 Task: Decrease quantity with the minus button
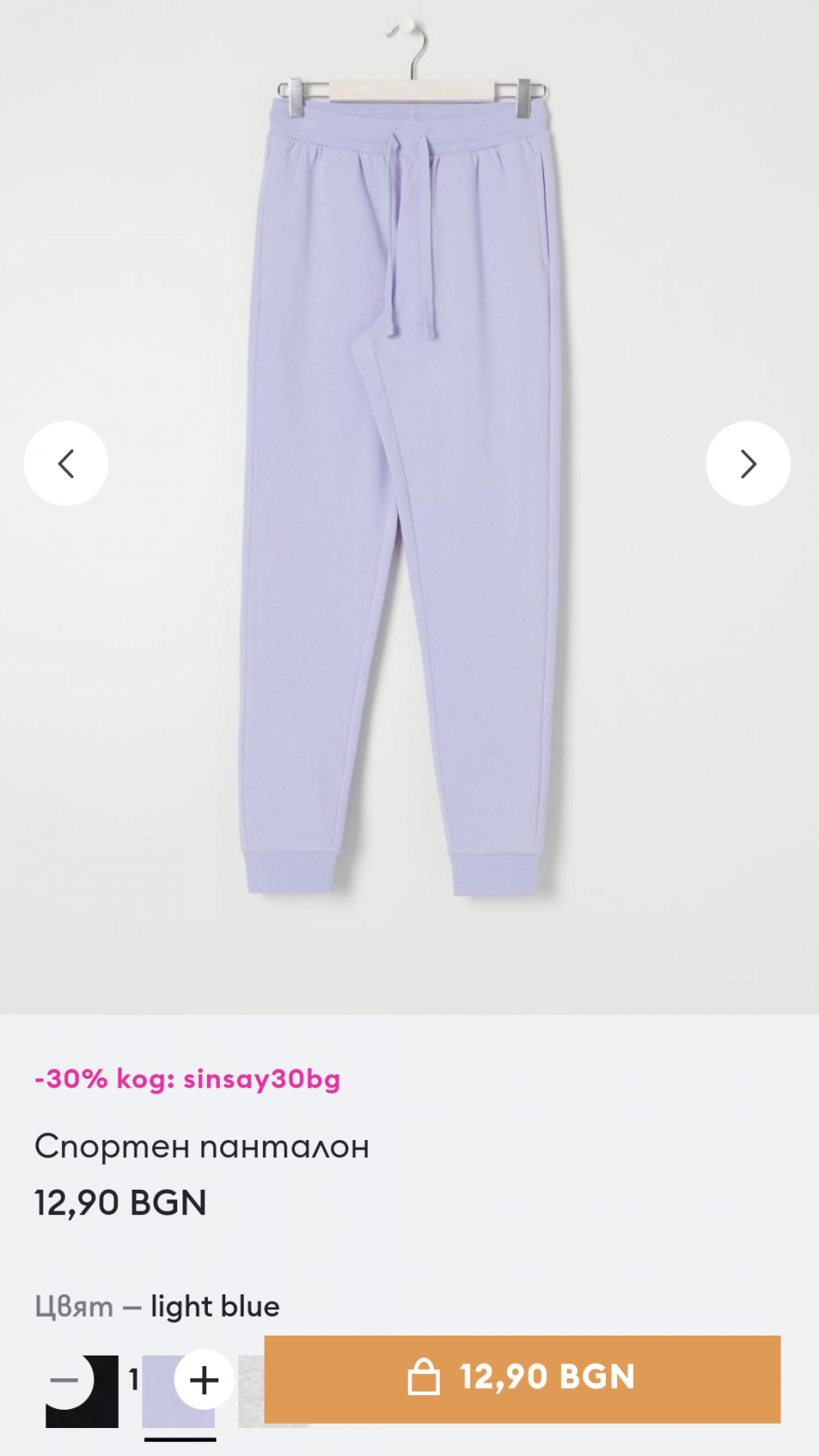pyautogui.click(x=64, y=1380)
